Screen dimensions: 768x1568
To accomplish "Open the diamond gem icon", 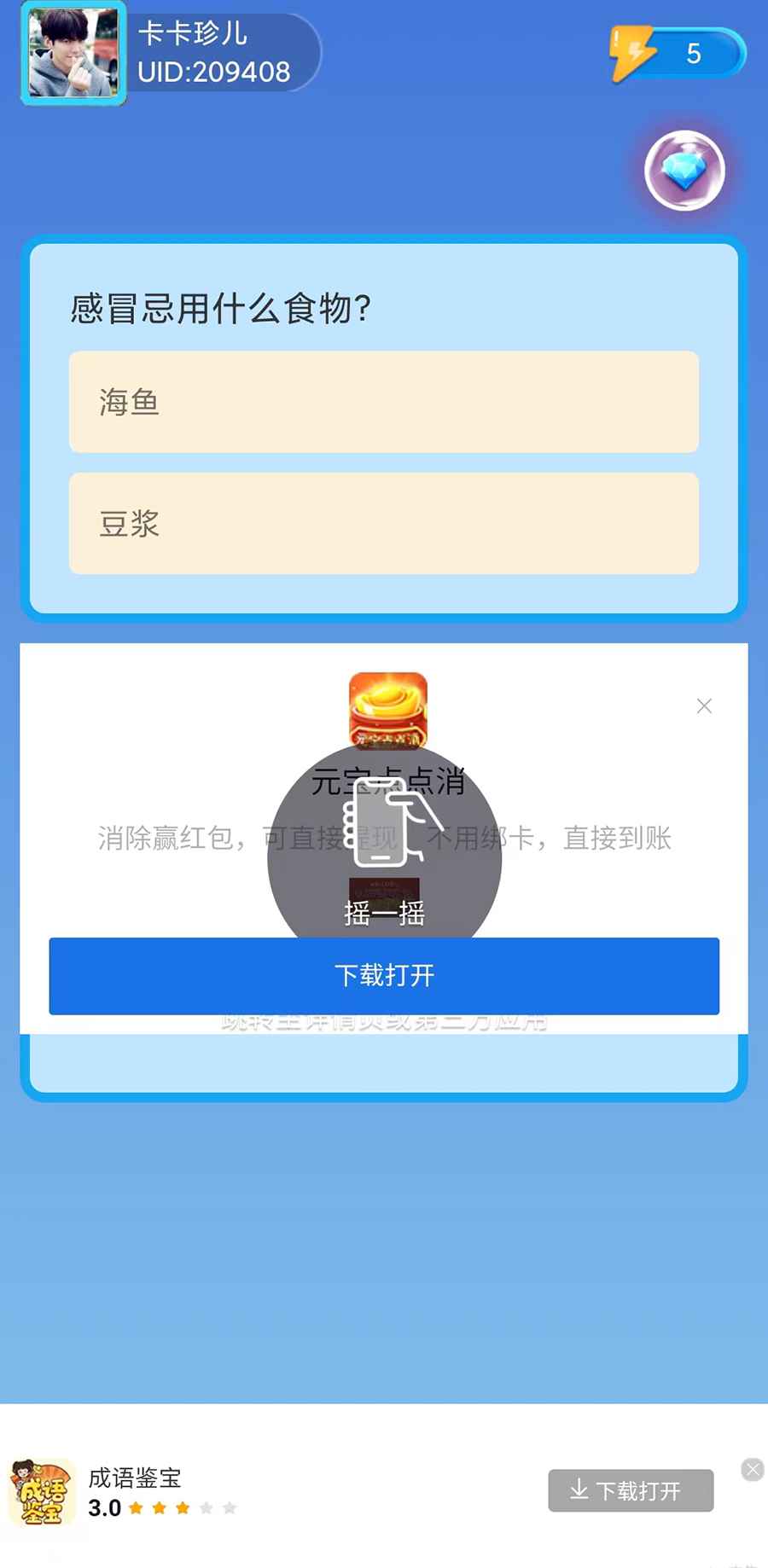I will click(684, 171).
